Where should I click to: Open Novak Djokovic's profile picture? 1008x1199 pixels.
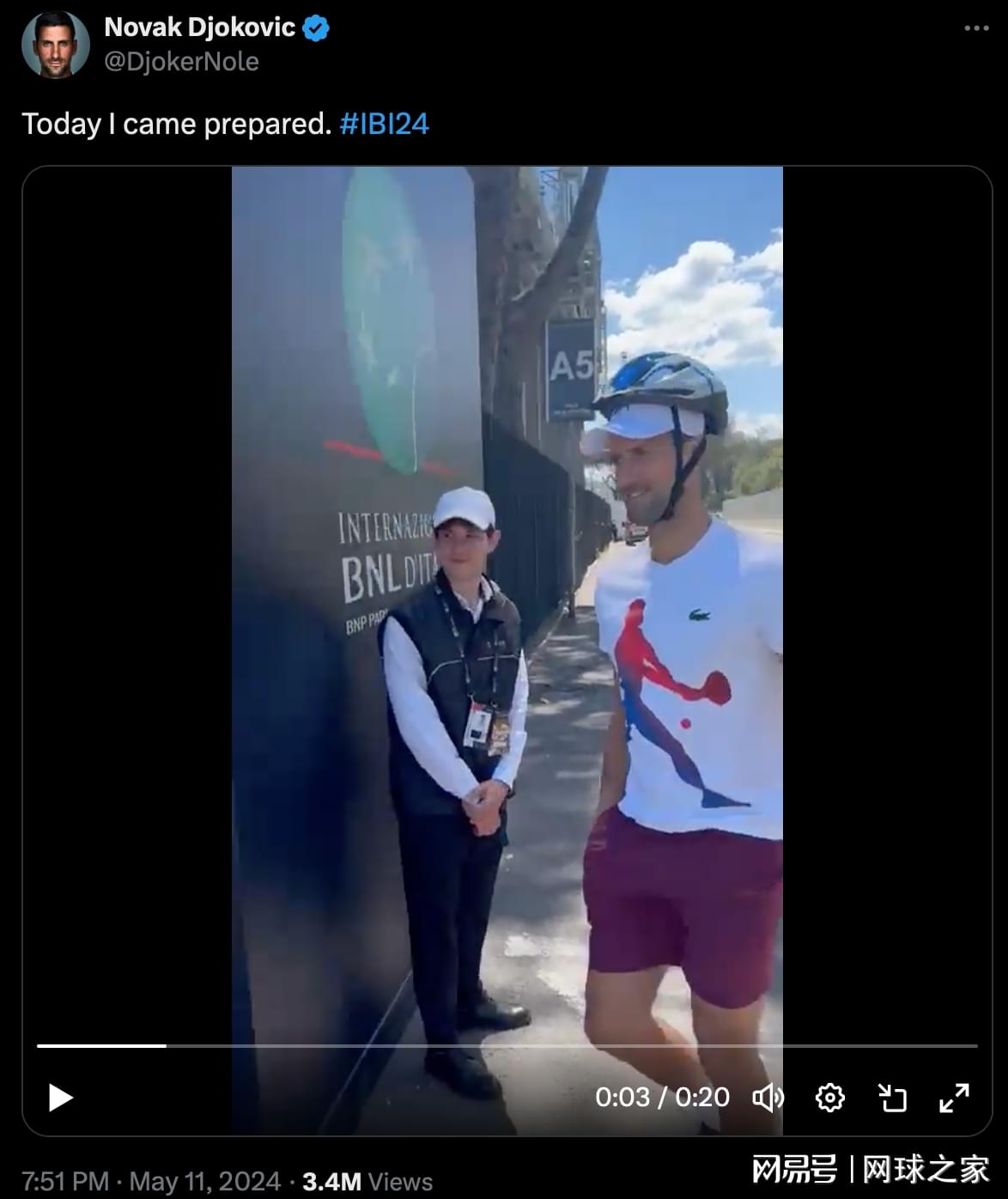coord(55,45)
